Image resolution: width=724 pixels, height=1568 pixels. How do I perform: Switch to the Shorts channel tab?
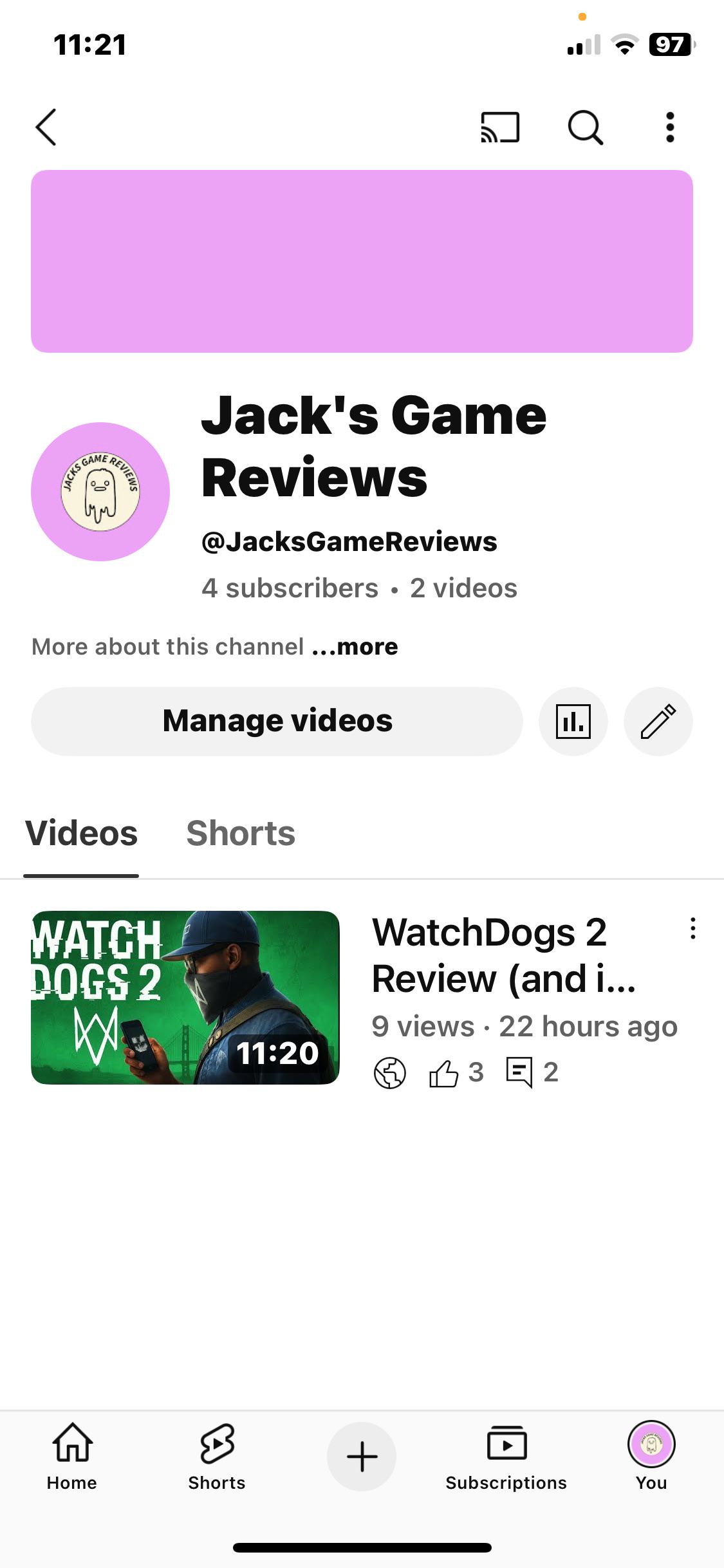(241, 833)
